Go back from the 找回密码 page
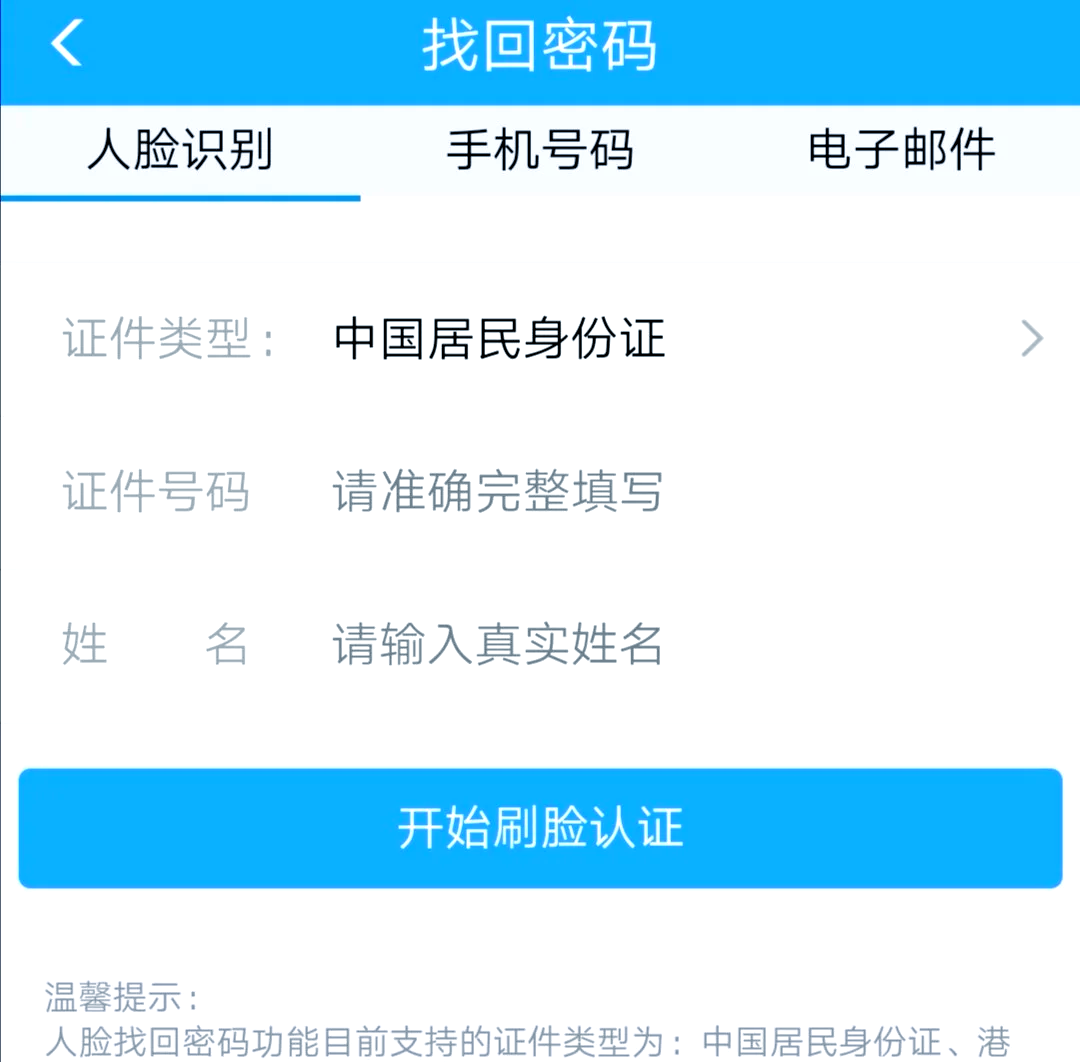 coord(66,45)
